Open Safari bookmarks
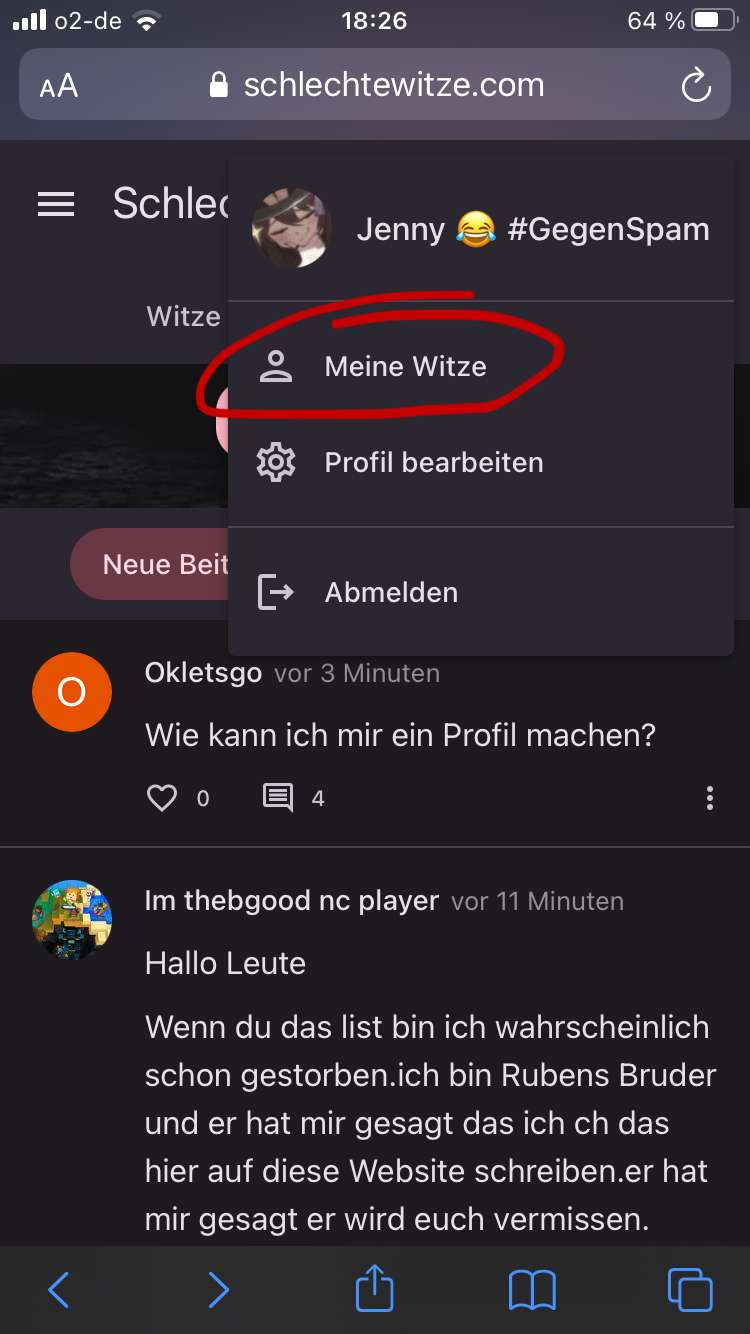 [x=532, y=1290]
